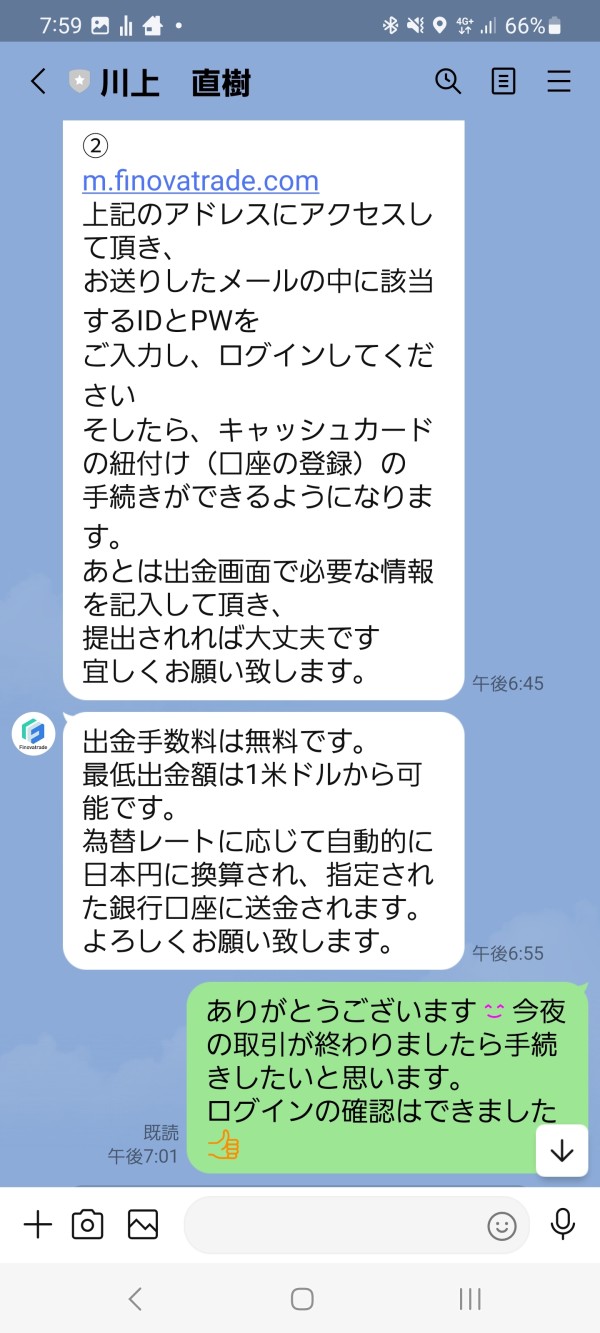Go to the Android home screen
600x1333 pixels.
pos(302,1299)
